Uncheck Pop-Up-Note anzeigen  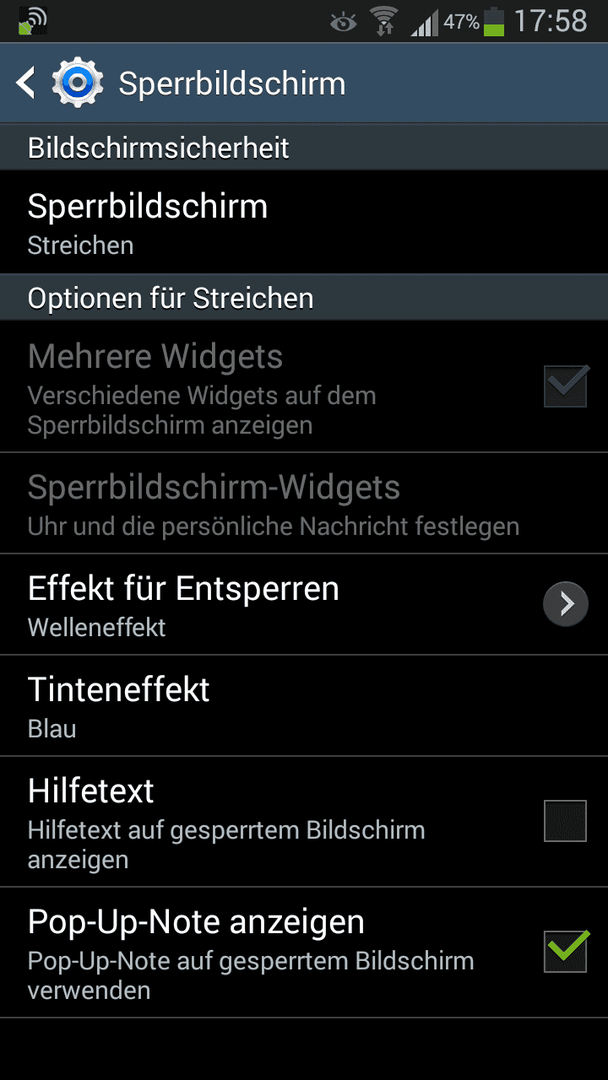click(565, 951)
